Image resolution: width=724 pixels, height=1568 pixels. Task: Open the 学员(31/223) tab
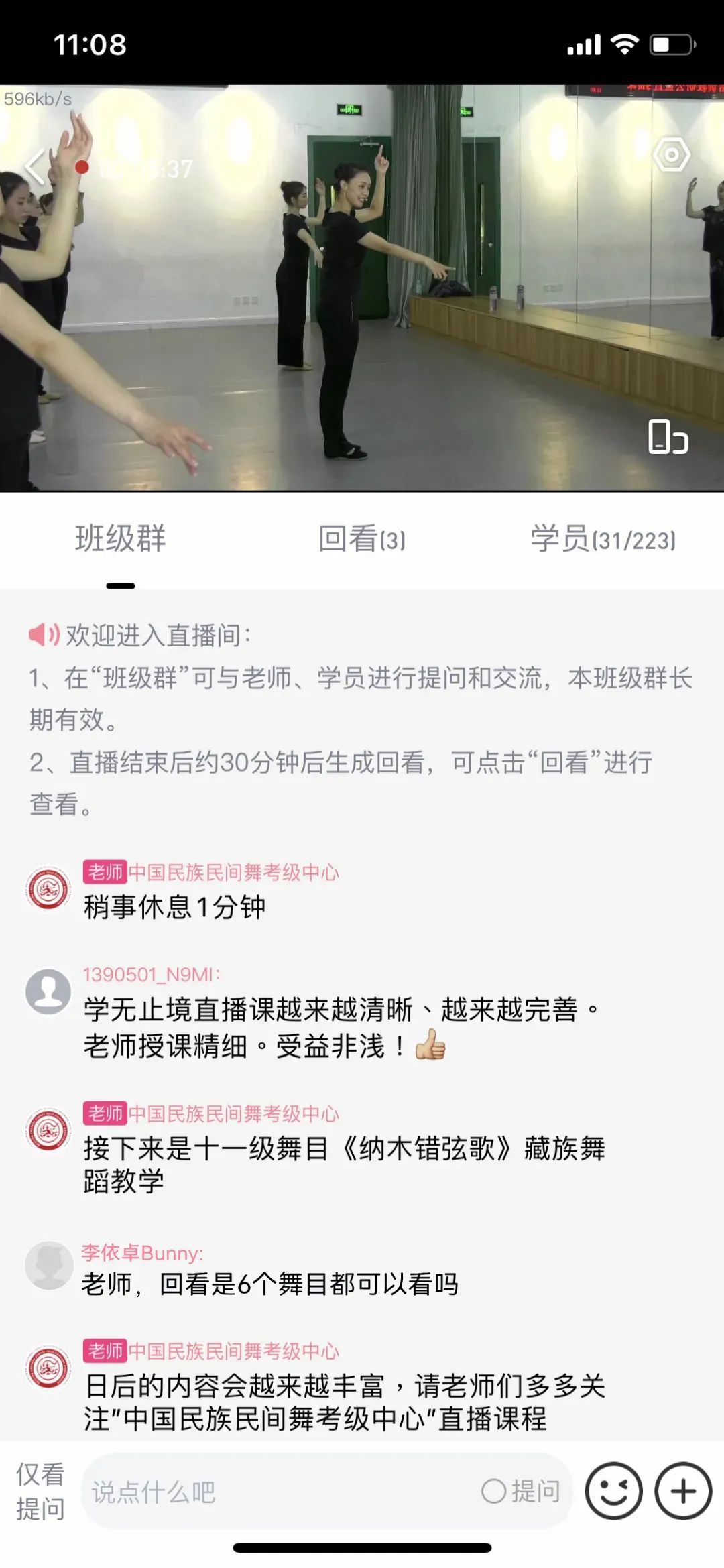[x=603, y=540]
